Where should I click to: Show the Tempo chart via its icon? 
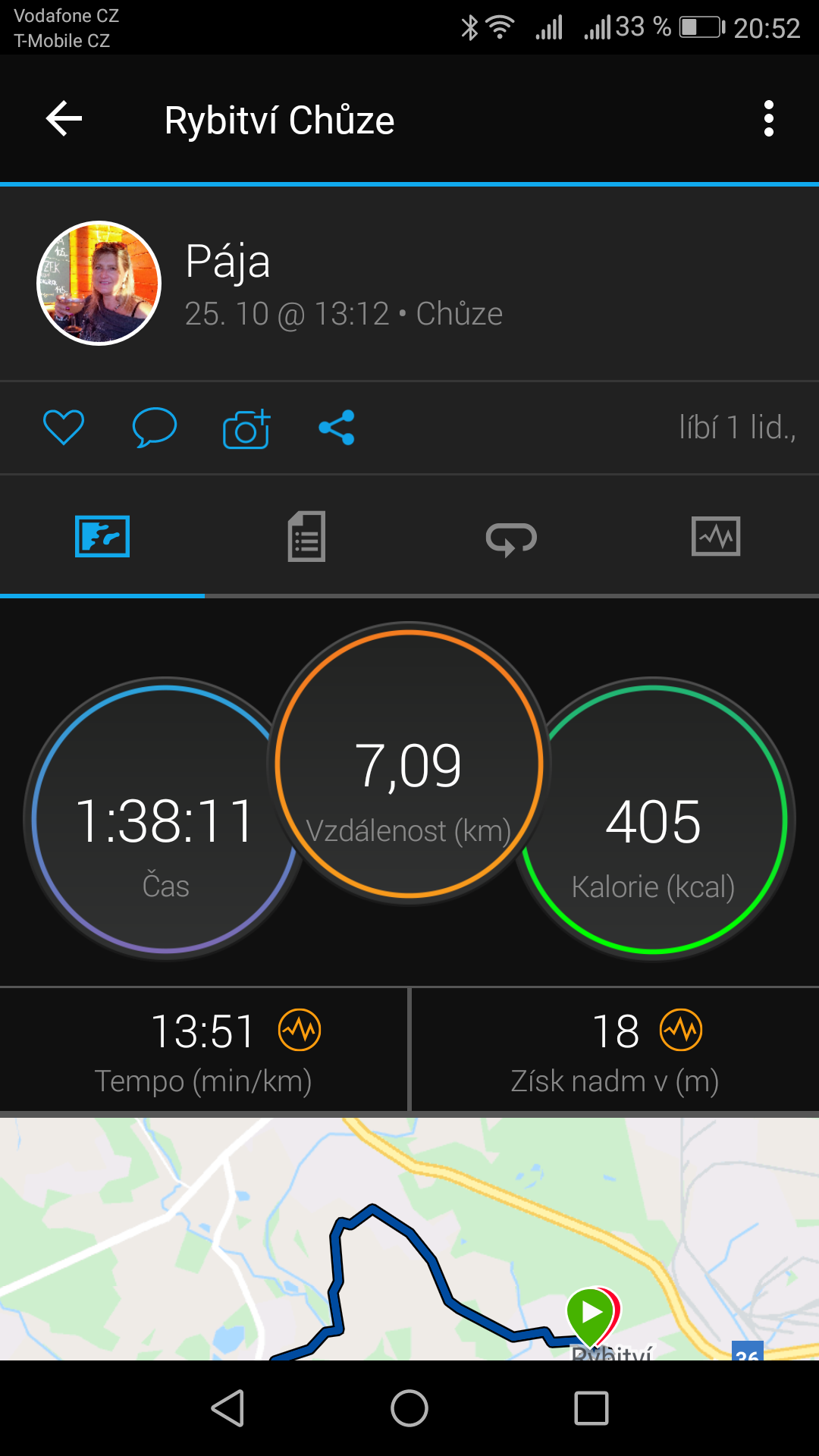[300, 1030]
